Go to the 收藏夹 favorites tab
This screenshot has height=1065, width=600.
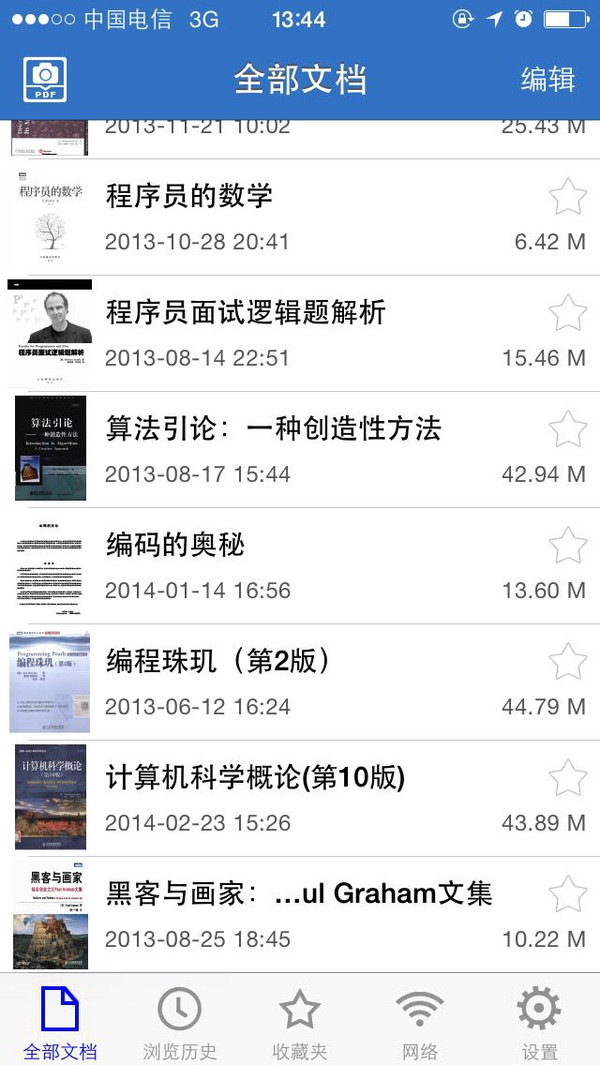point(300,1022)
